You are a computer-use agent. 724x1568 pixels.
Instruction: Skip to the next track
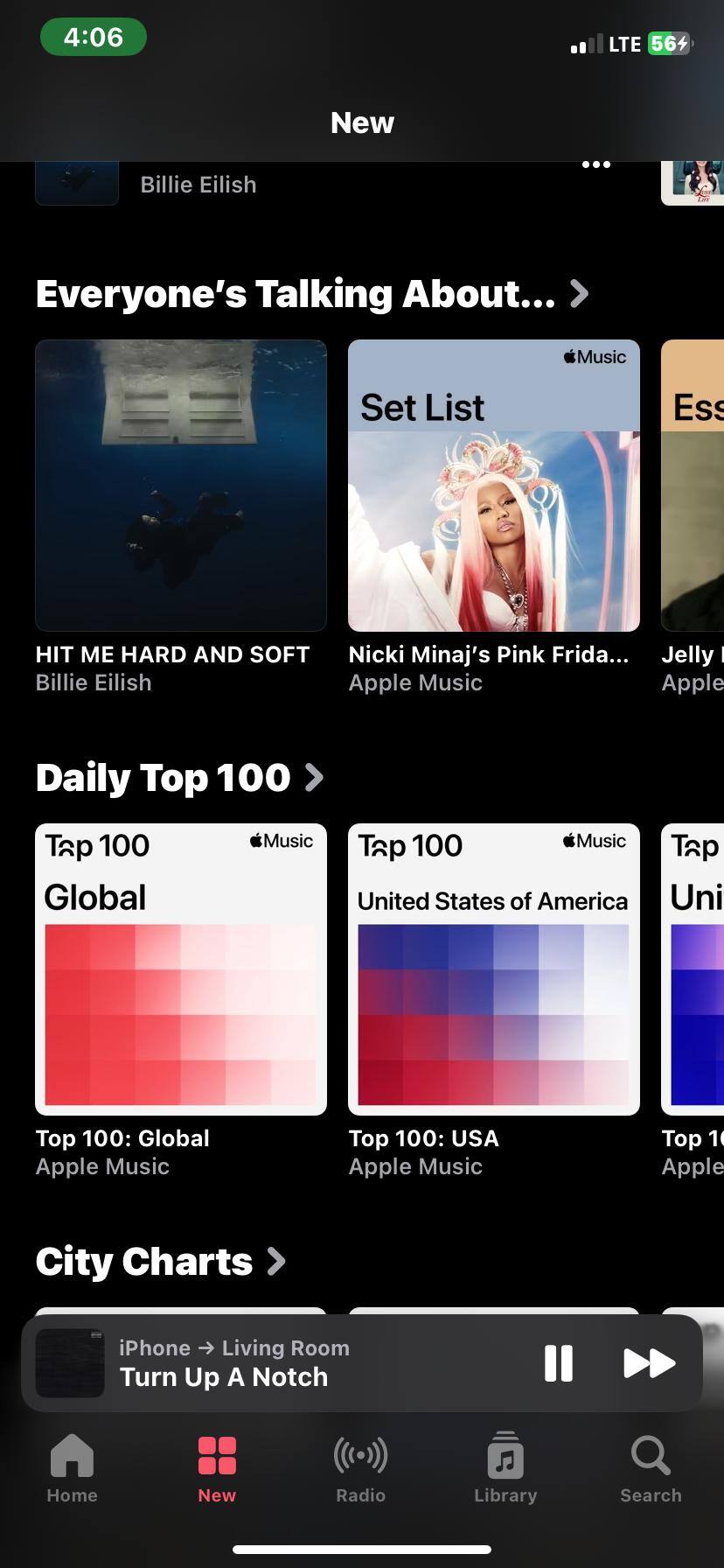pos(649,1362)
